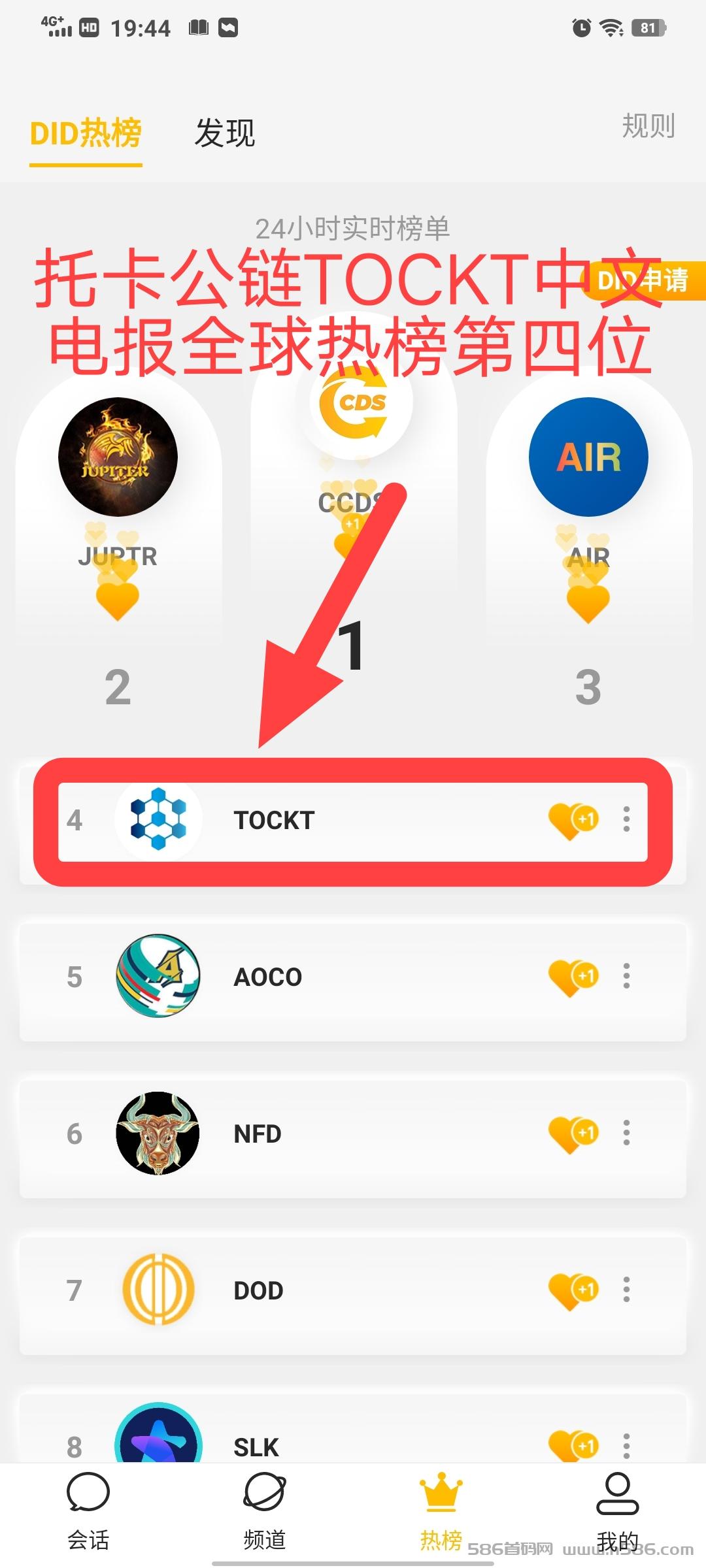Image resolution: width=706 pixels, height=1568 pixels.
Task: Open the overflow menu for TOCKT
Action: 626,819
